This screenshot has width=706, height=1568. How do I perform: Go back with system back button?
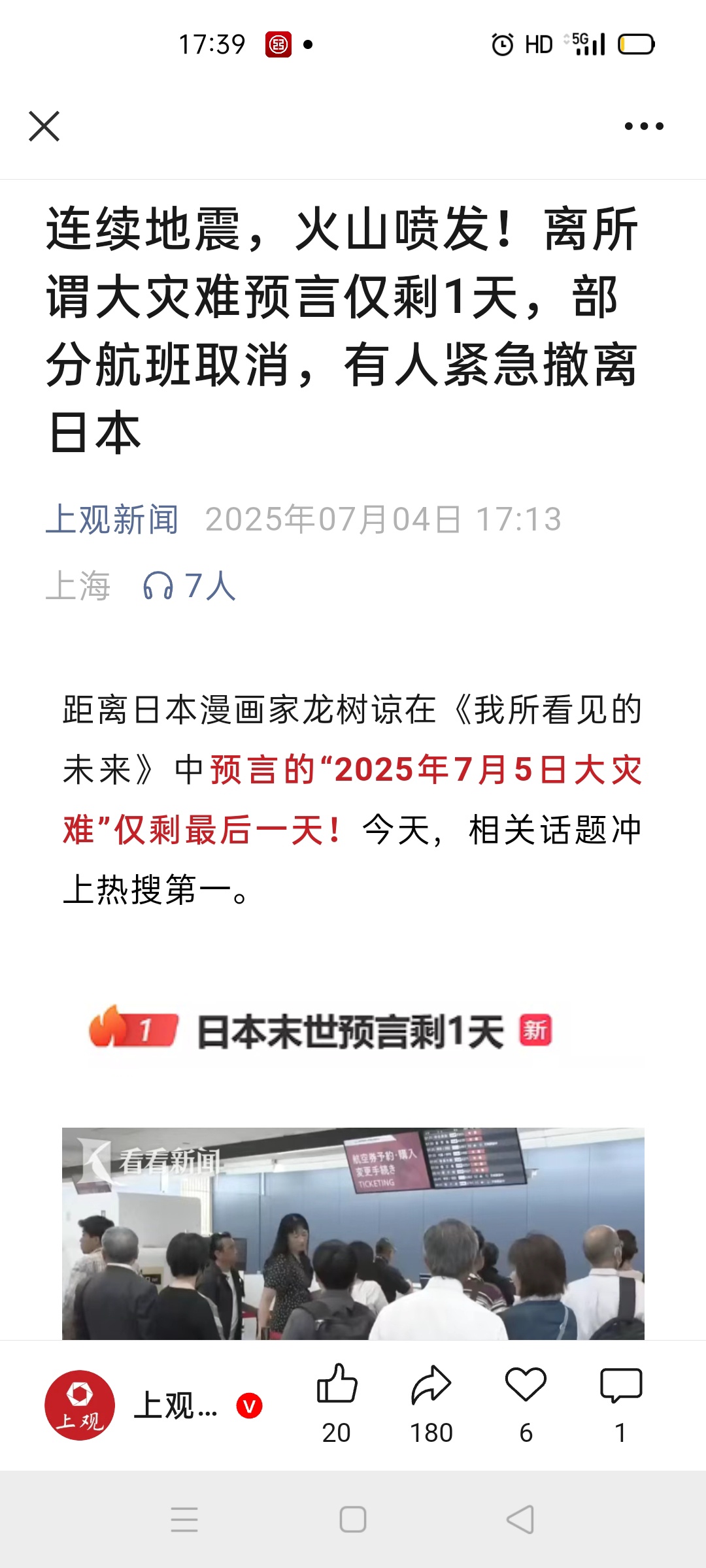click(x=520, y=1519)
